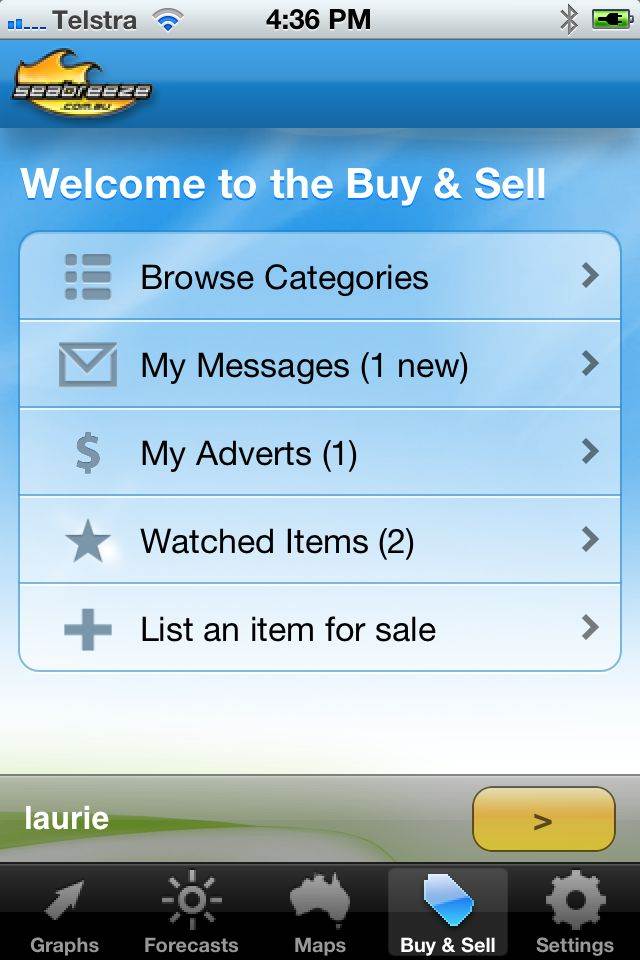Open My Messages with 1 new
Screen dimensions: 640x960
[320, 365]
